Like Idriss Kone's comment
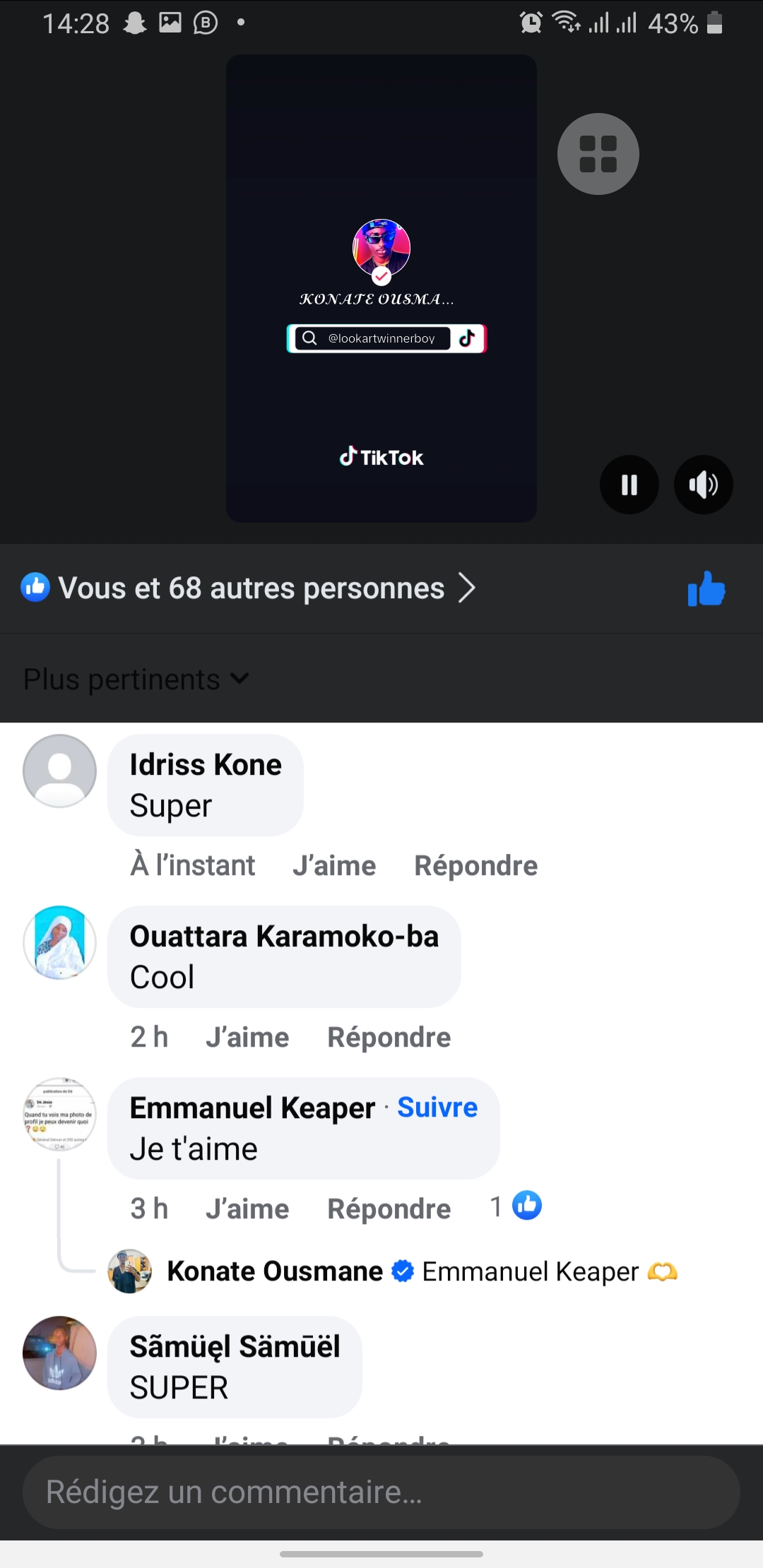The width and height of the screenshot is (763, 1568). click(334, 866)
